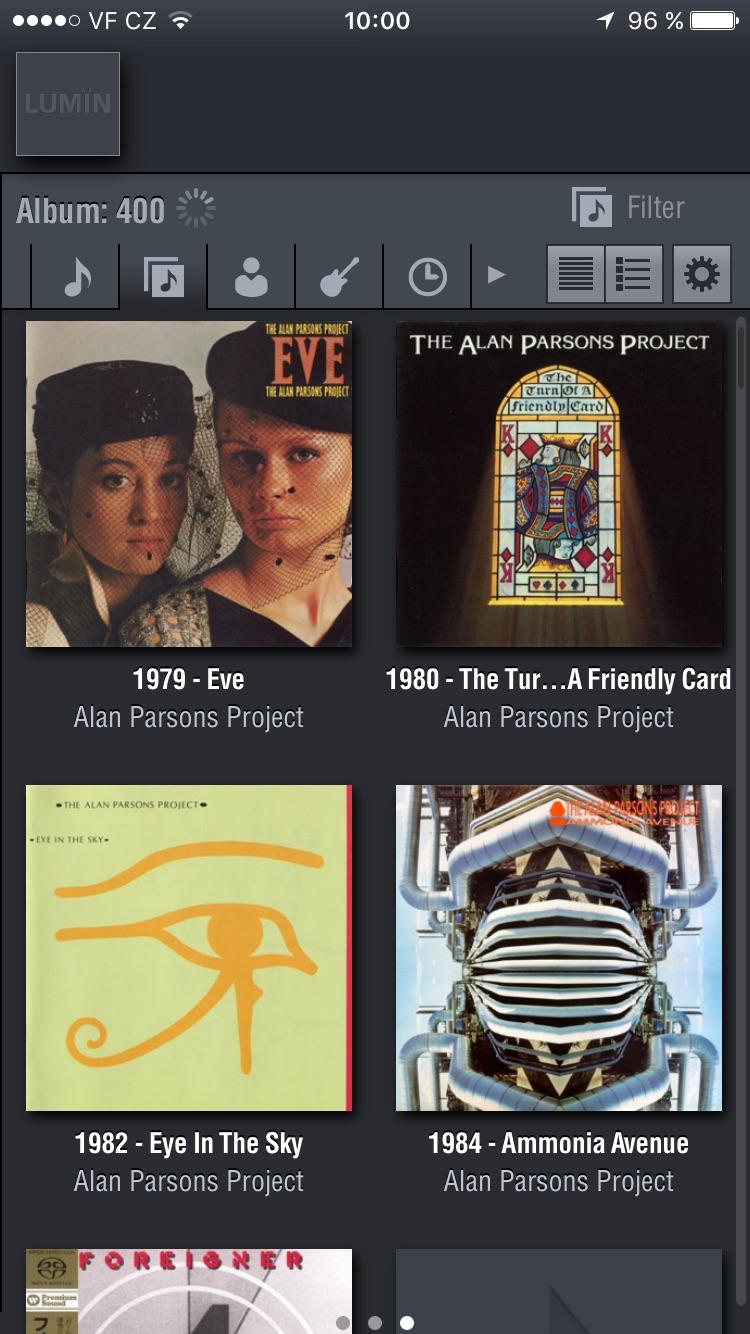The image size is (750, 1334).
Task: Switch to the clock recent tab
Action: (427, 276)
